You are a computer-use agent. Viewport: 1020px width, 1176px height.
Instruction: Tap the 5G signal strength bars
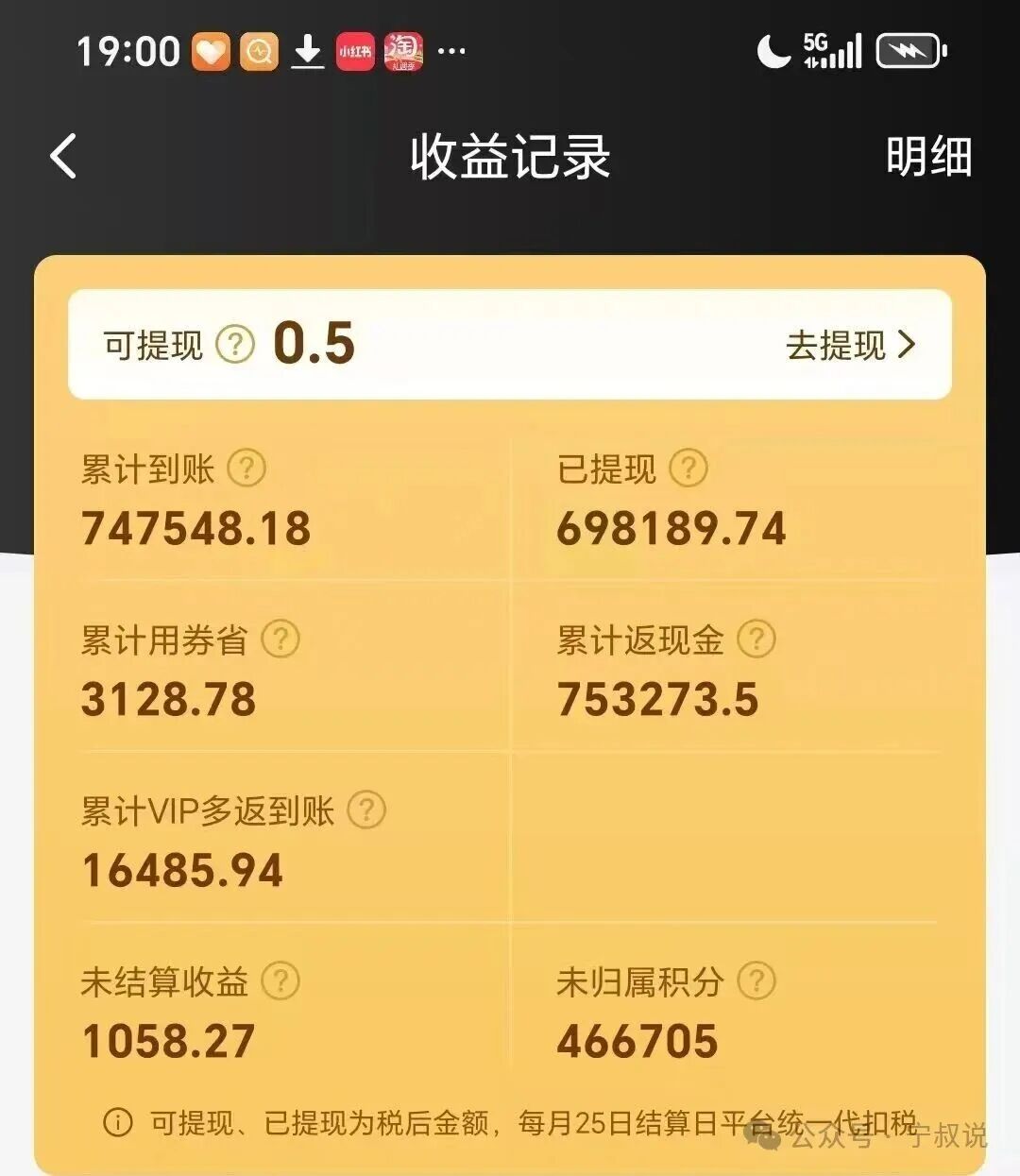pyautogui.click(x=844, y=49)
